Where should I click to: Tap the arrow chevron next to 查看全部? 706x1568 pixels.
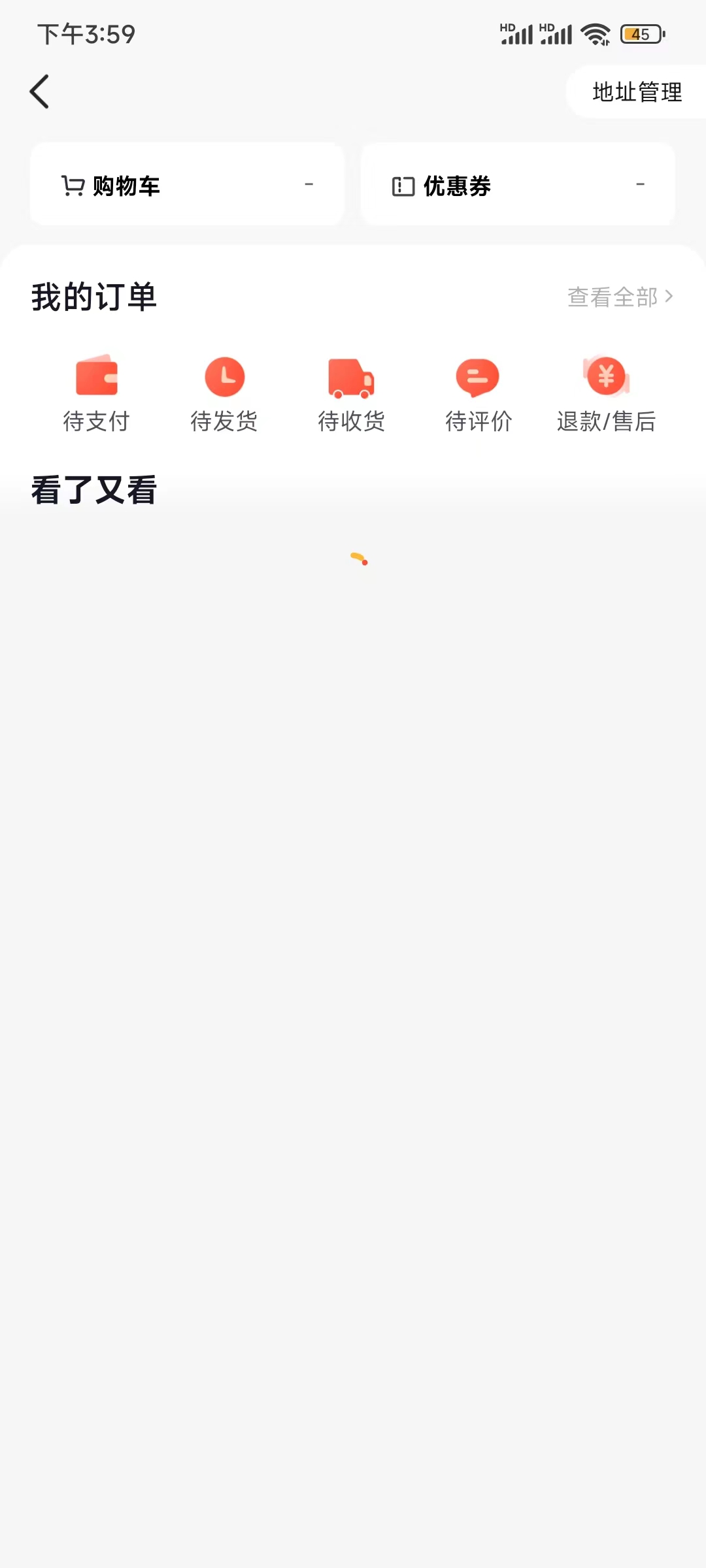669,297
